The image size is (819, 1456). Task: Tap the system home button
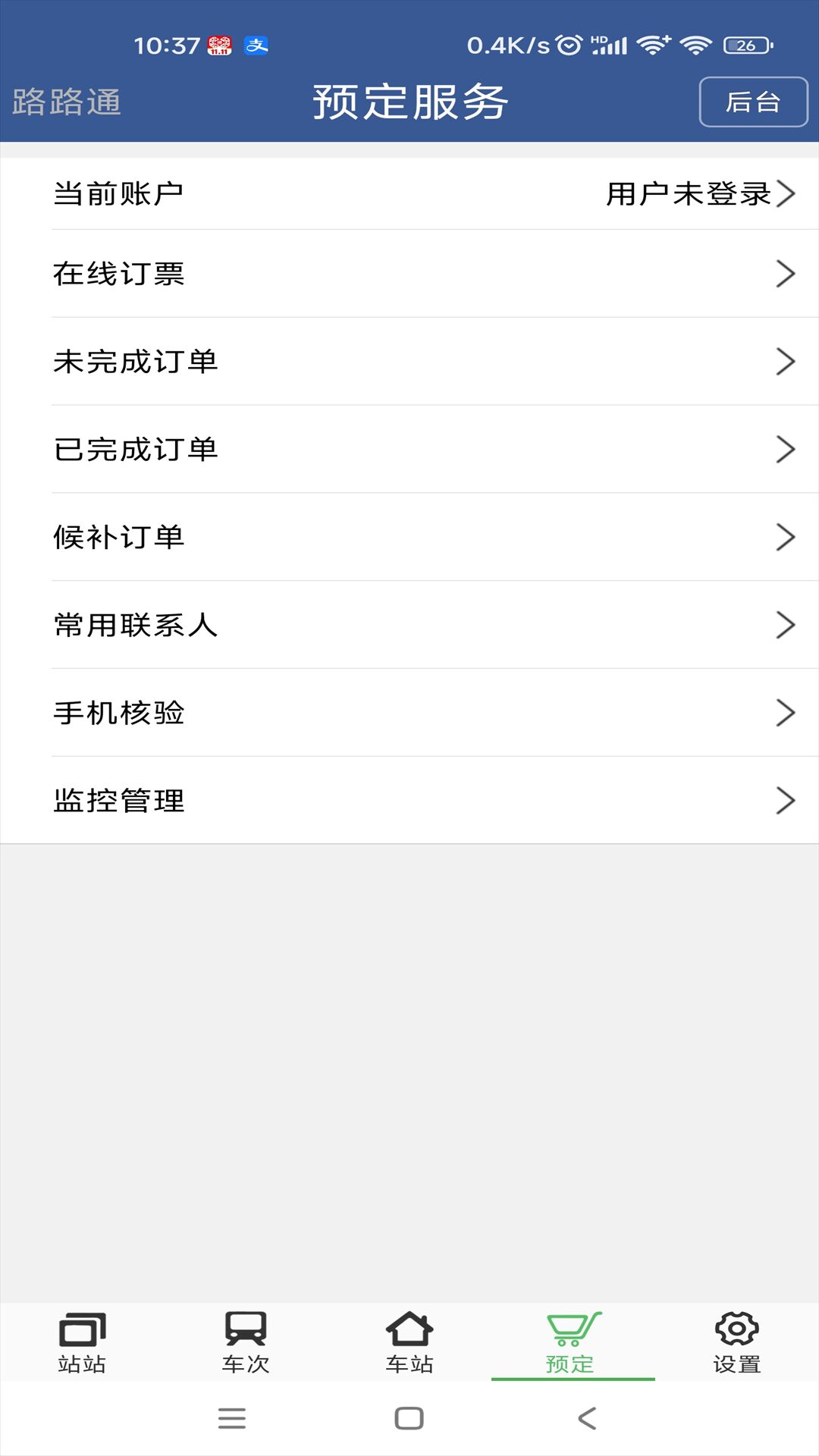(x=409, y=1418)
